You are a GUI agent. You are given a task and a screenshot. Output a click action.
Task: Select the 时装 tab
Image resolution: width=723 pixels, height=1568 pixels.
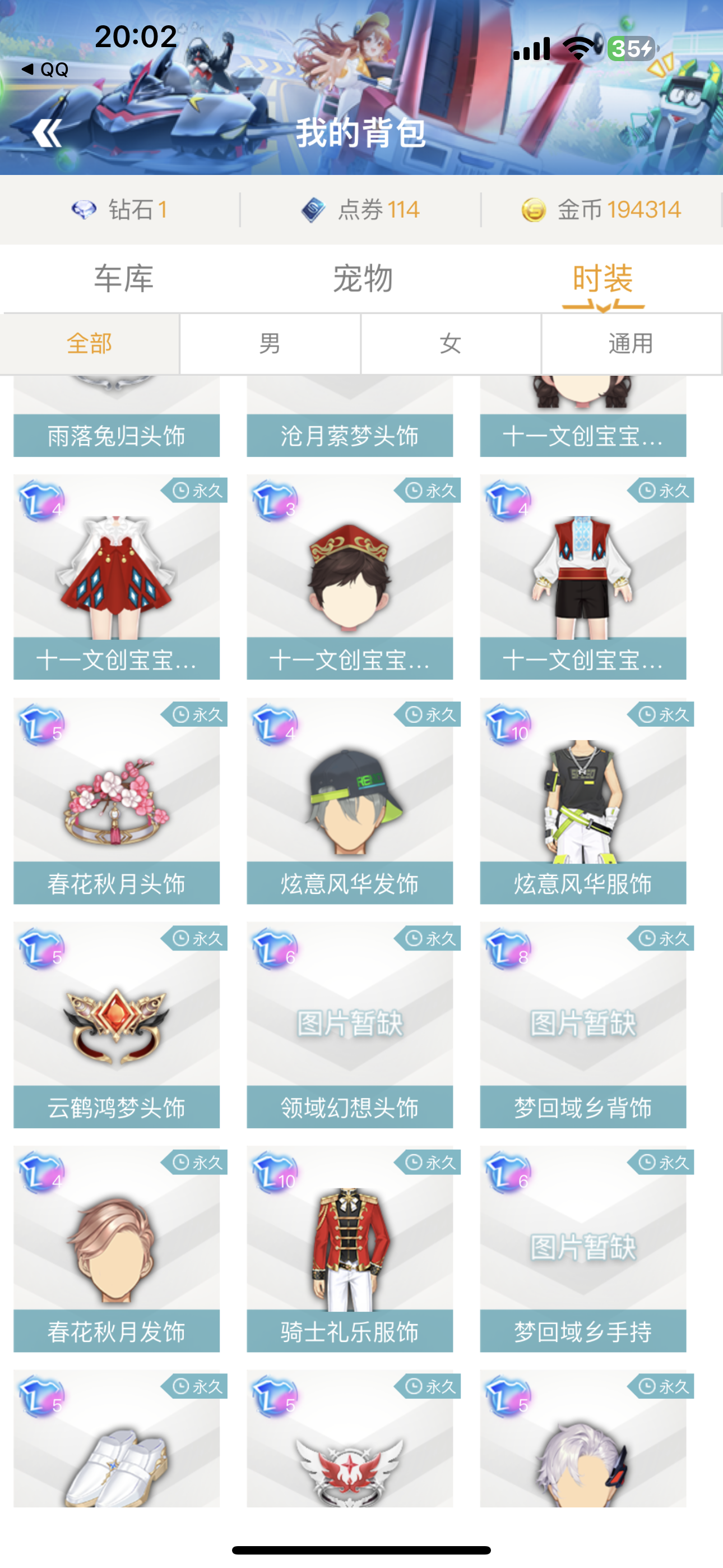[602, 279]
